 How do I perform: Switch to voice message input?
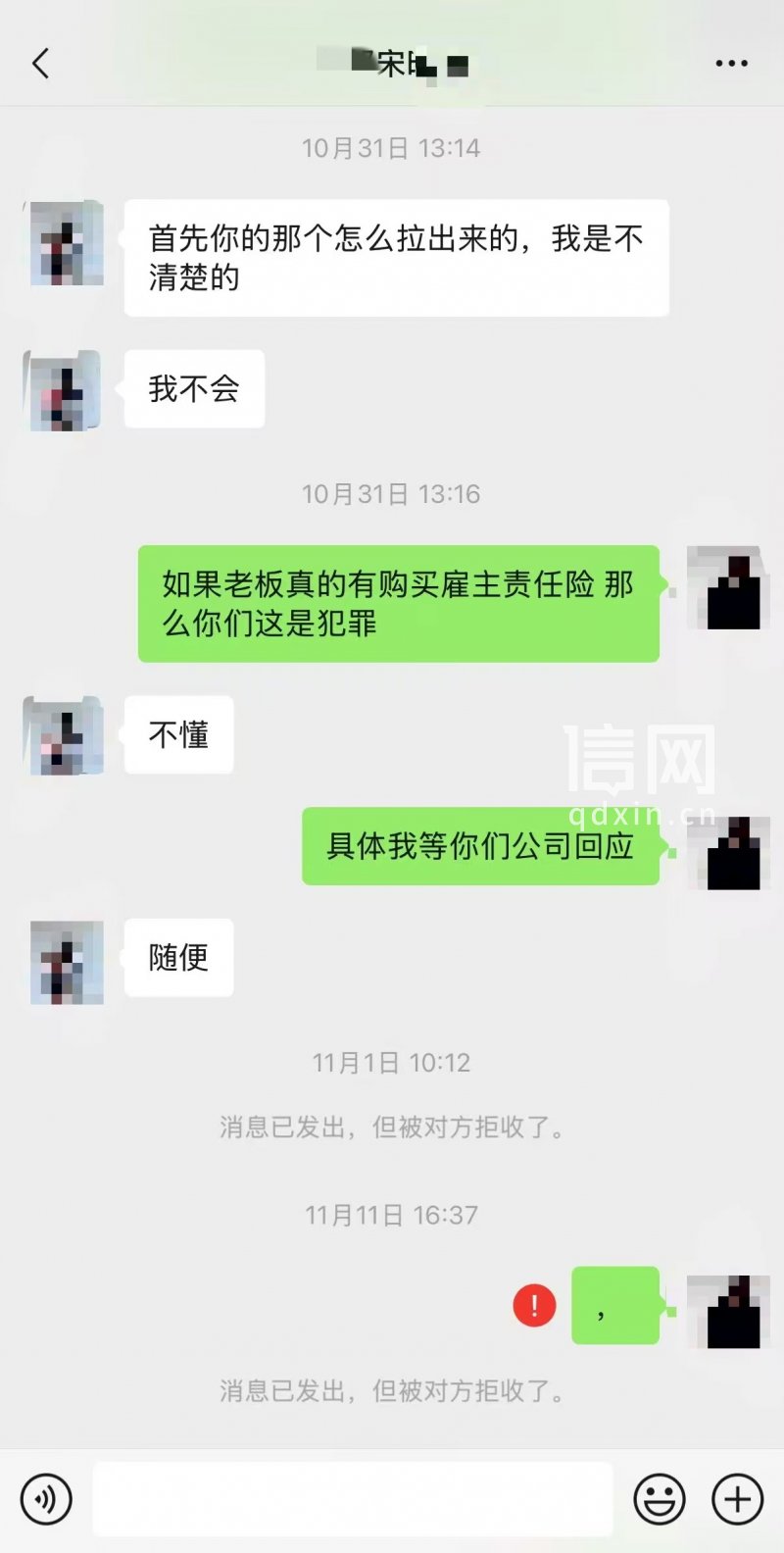tap(46, 1499)
